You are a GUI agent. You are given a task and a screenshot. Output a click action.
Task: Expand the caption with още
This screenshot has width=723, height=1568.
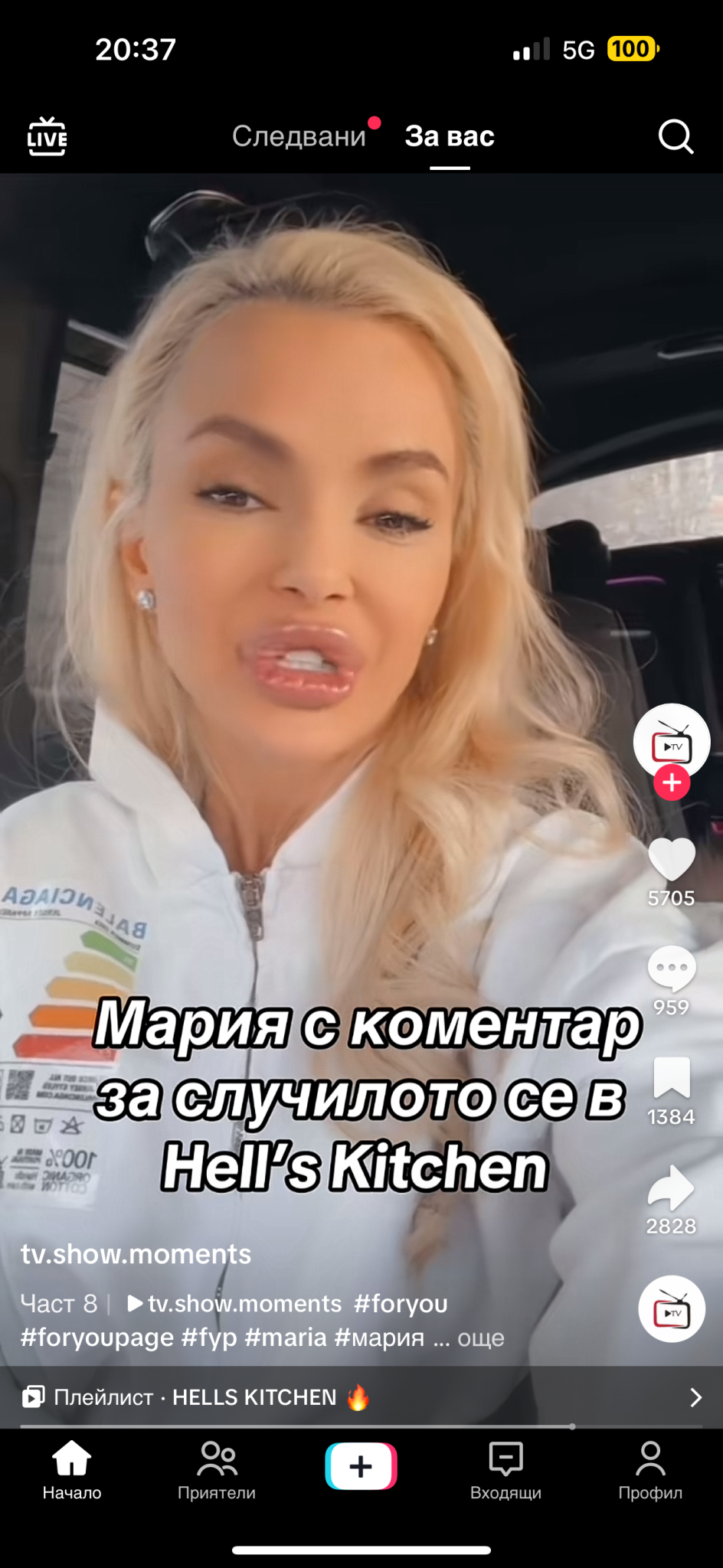[481, 1338]
